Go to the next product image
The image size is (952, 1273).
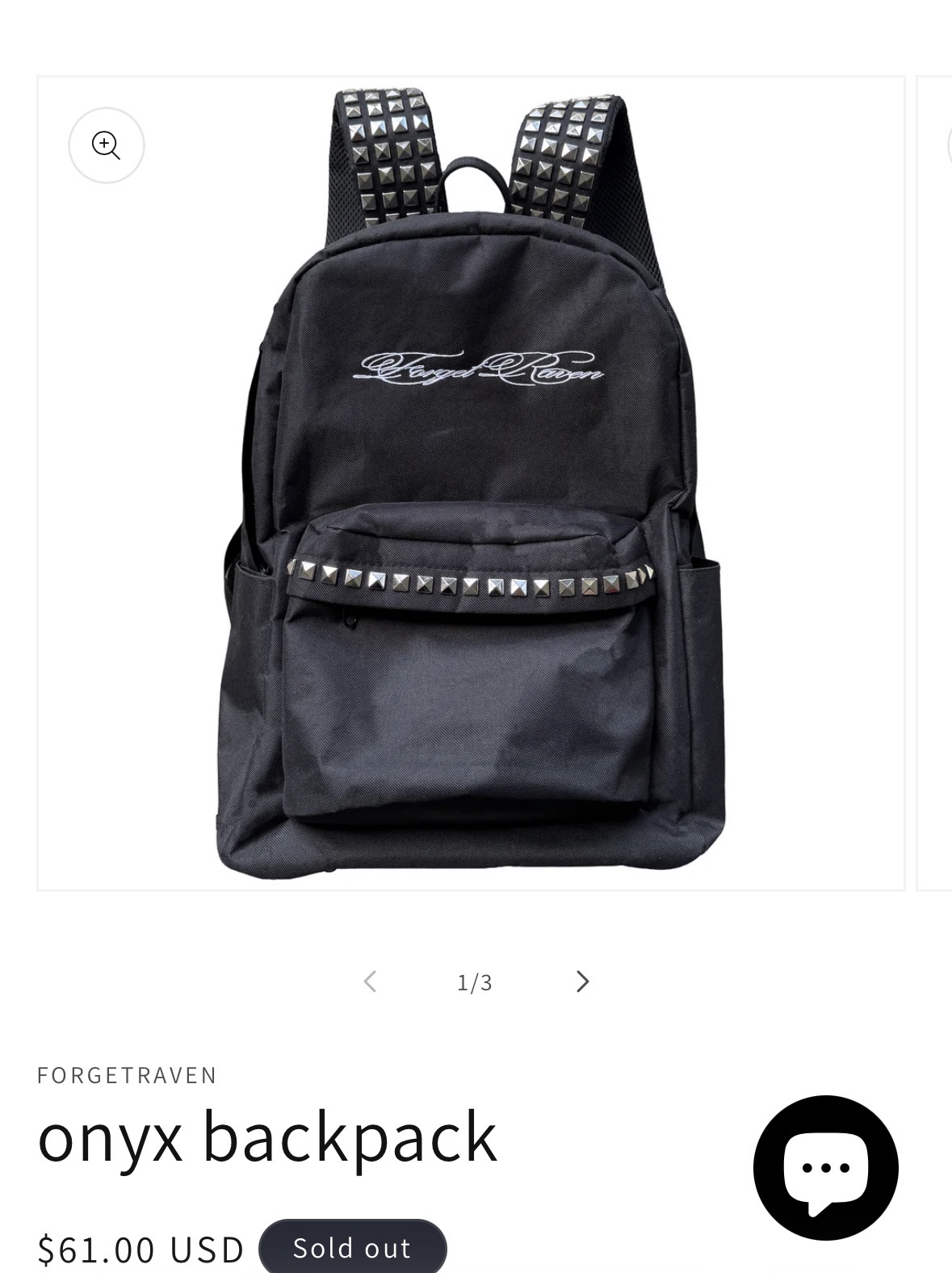click(x=582, y=981)
